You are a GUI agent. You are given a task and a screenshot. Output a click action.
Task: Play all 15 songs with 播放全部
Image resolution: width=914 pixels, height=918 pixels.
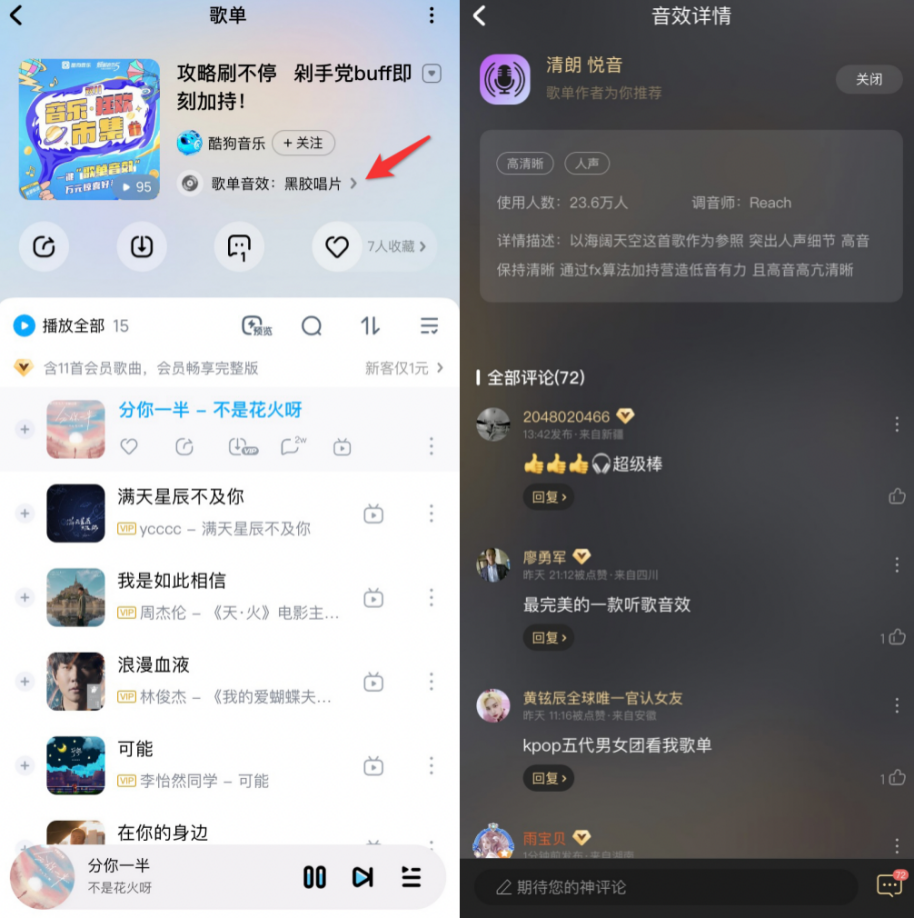70,326
